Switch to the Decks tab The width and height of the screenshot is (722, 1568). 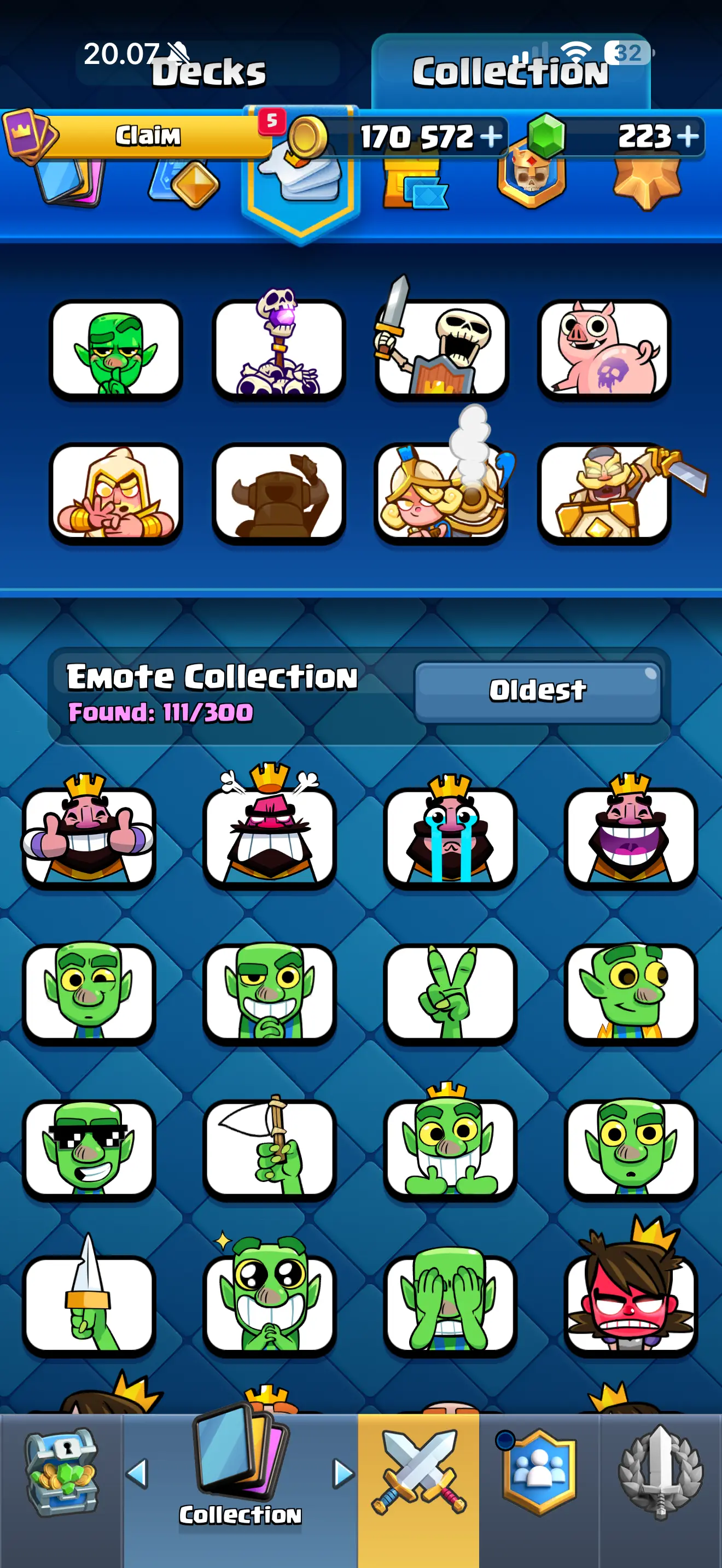(208, 70)
